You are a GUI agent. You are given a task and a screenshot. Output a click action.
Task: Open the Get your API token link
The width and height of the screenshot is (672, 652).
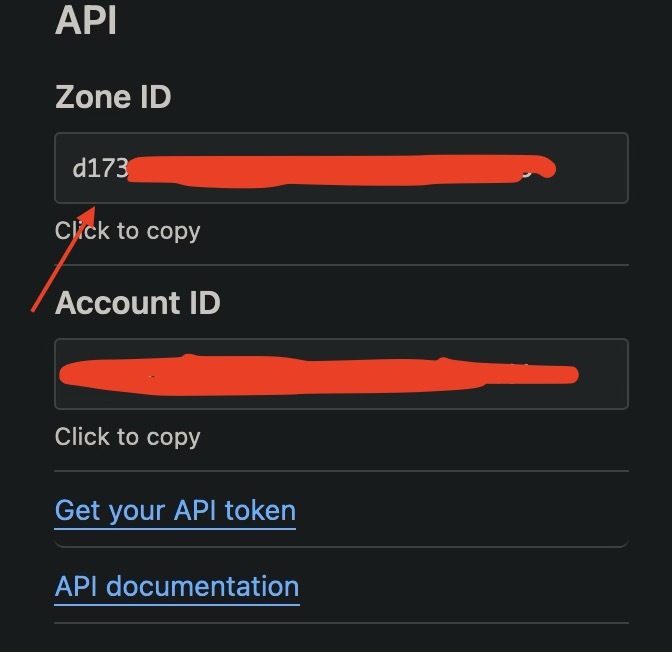pos(175,511)
